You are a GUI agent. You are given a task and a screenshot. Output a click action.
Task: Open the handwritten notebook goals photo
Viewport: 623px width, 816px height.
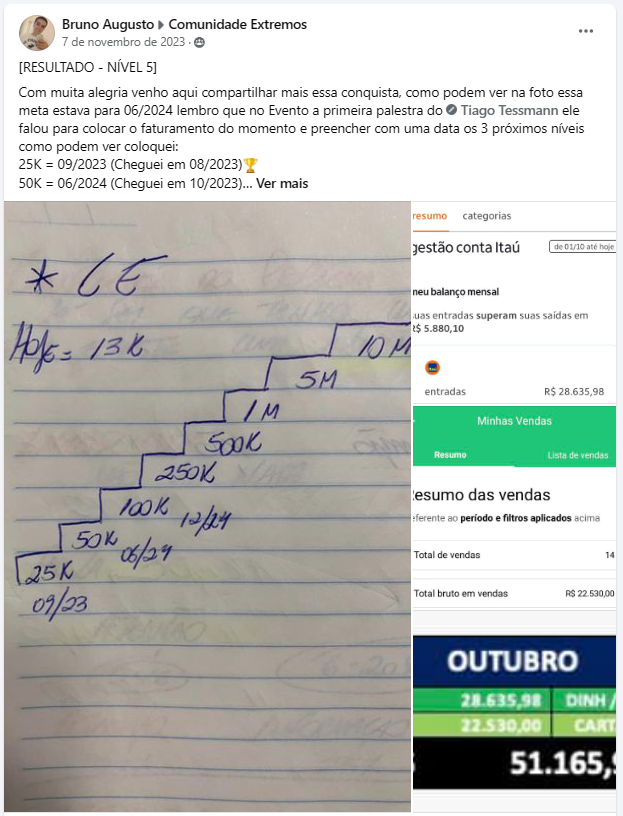coord(207,506)
